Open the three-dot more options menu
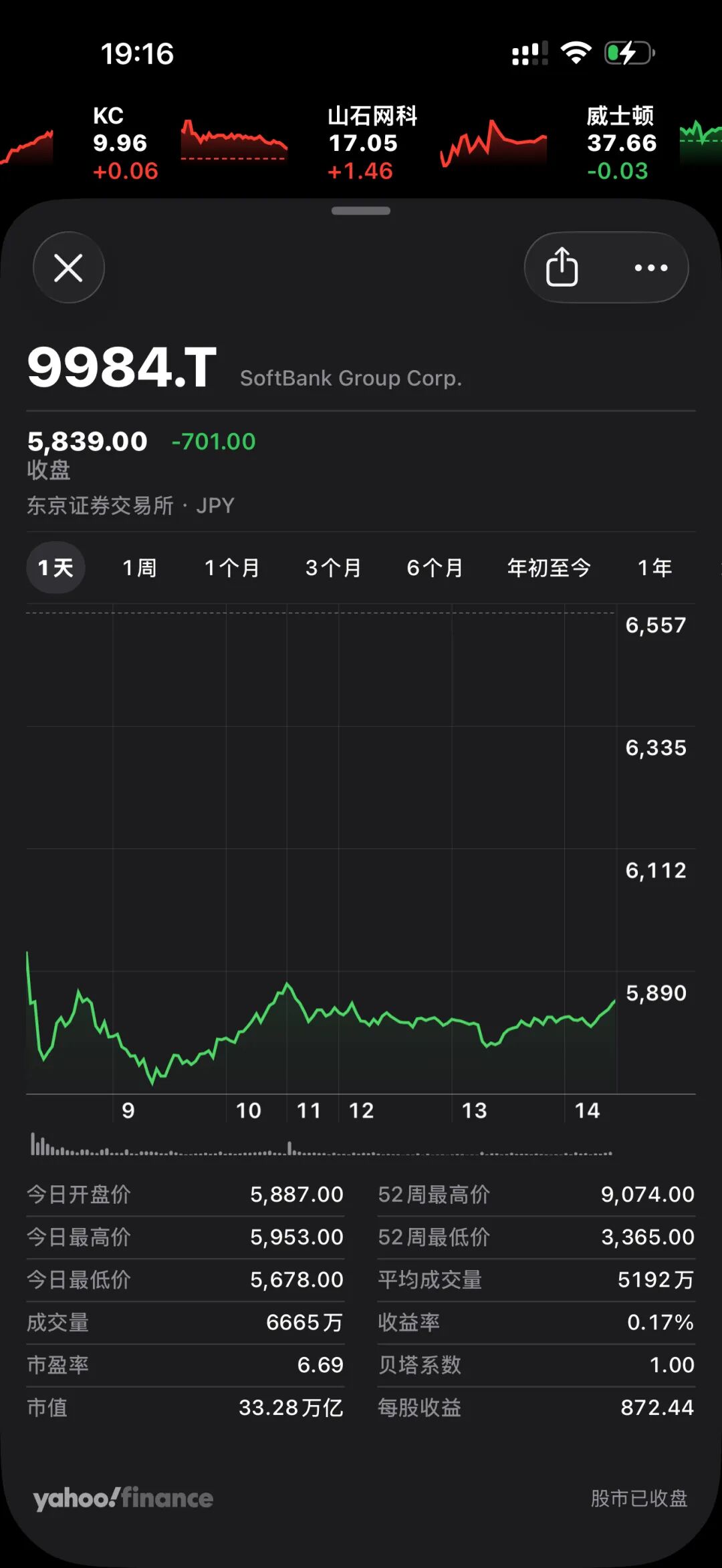 [650, 267]
